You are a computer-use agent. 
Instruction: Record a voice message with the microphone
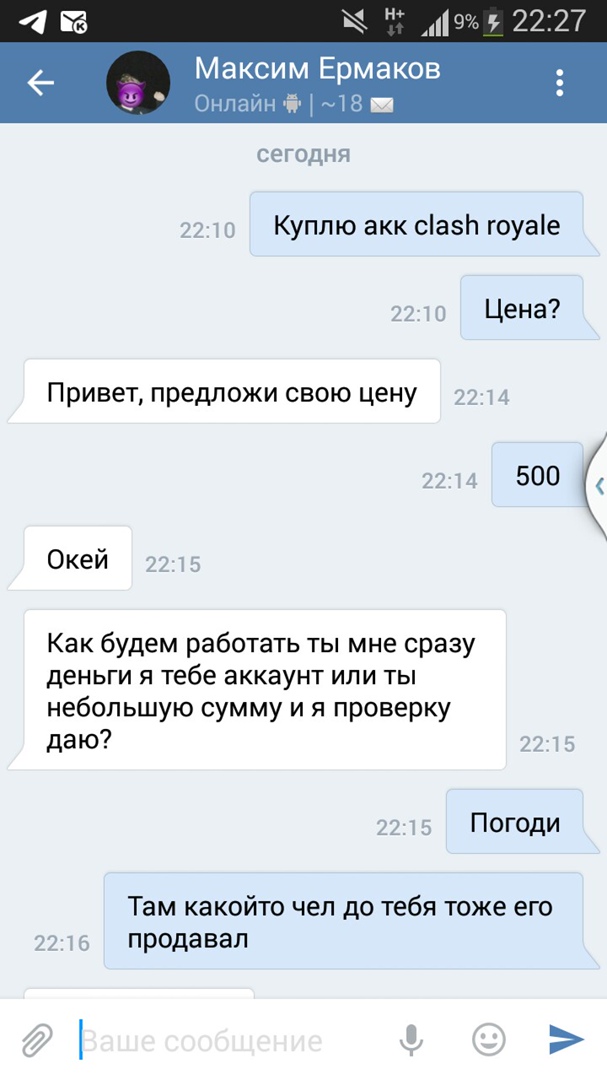tap(411, 1040)
